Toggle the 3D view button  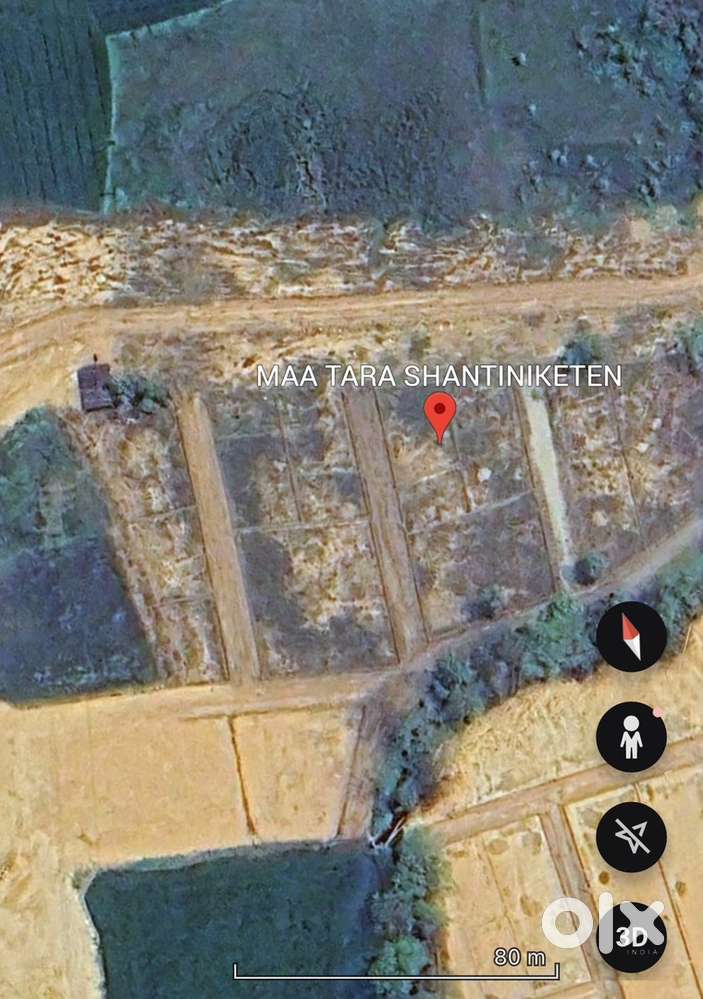pos(633,938)
